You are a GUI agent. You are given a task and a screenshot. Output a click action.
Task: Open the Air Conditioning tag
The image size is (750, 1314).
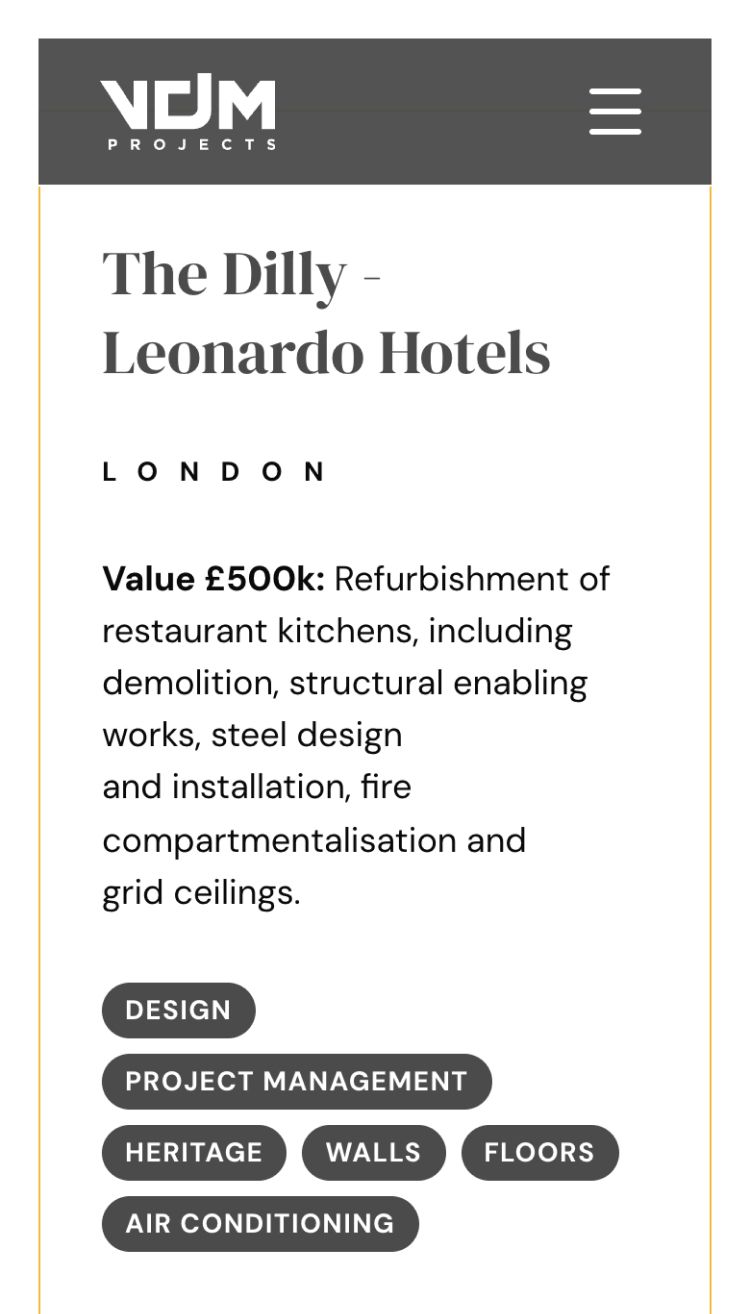pos(260,1223)
